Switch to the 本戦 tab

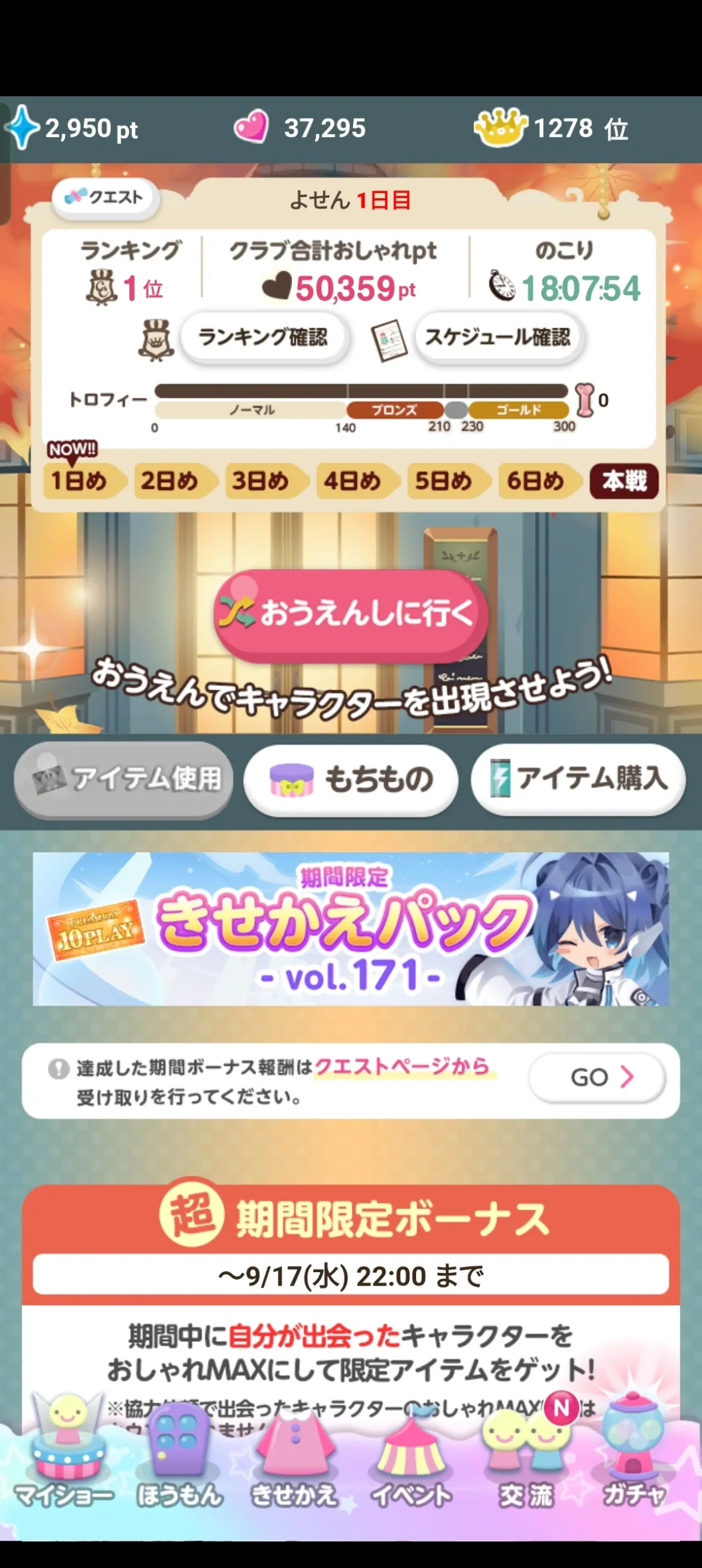pyautogui.click(x=624, y=480)
